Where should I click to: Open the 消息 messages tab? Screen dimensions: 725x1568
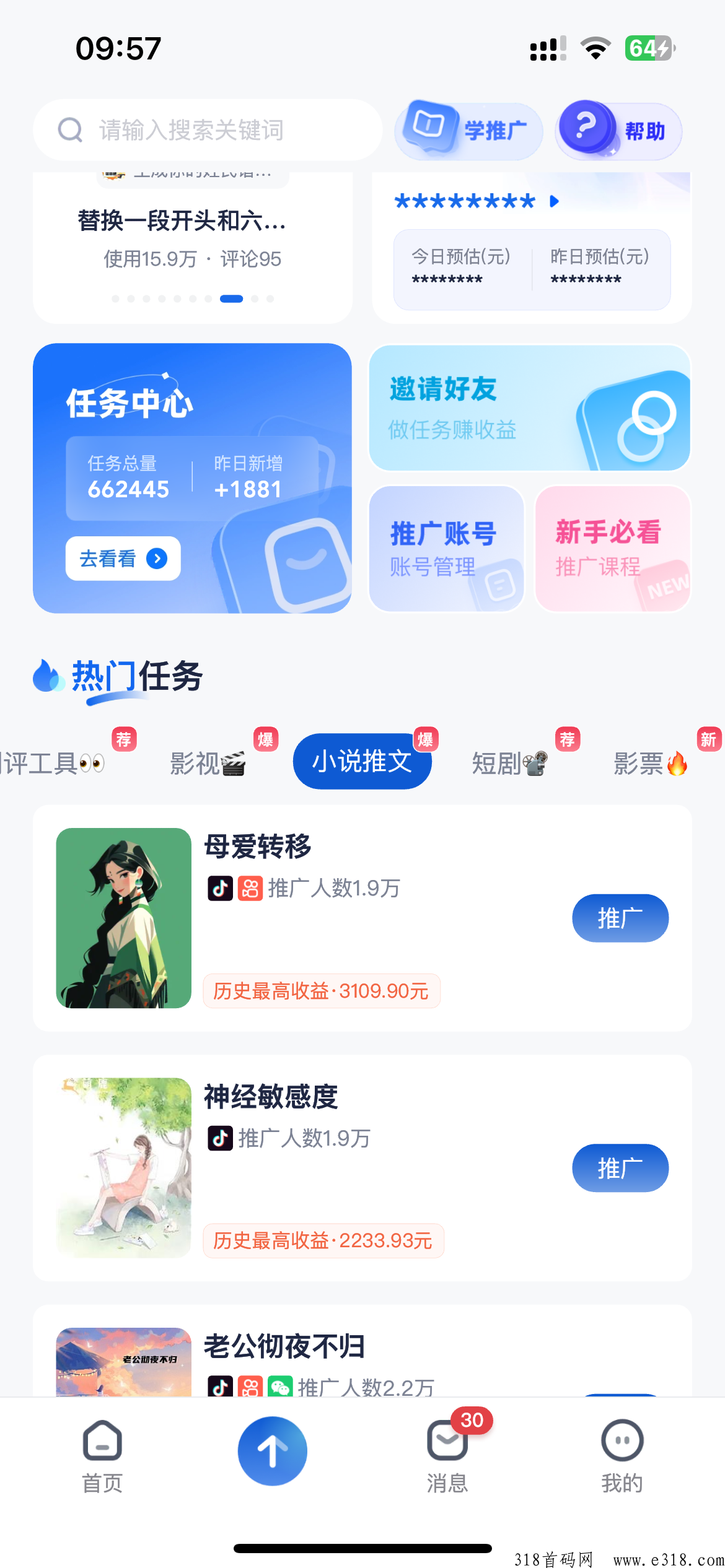(x=447, y=1455)
